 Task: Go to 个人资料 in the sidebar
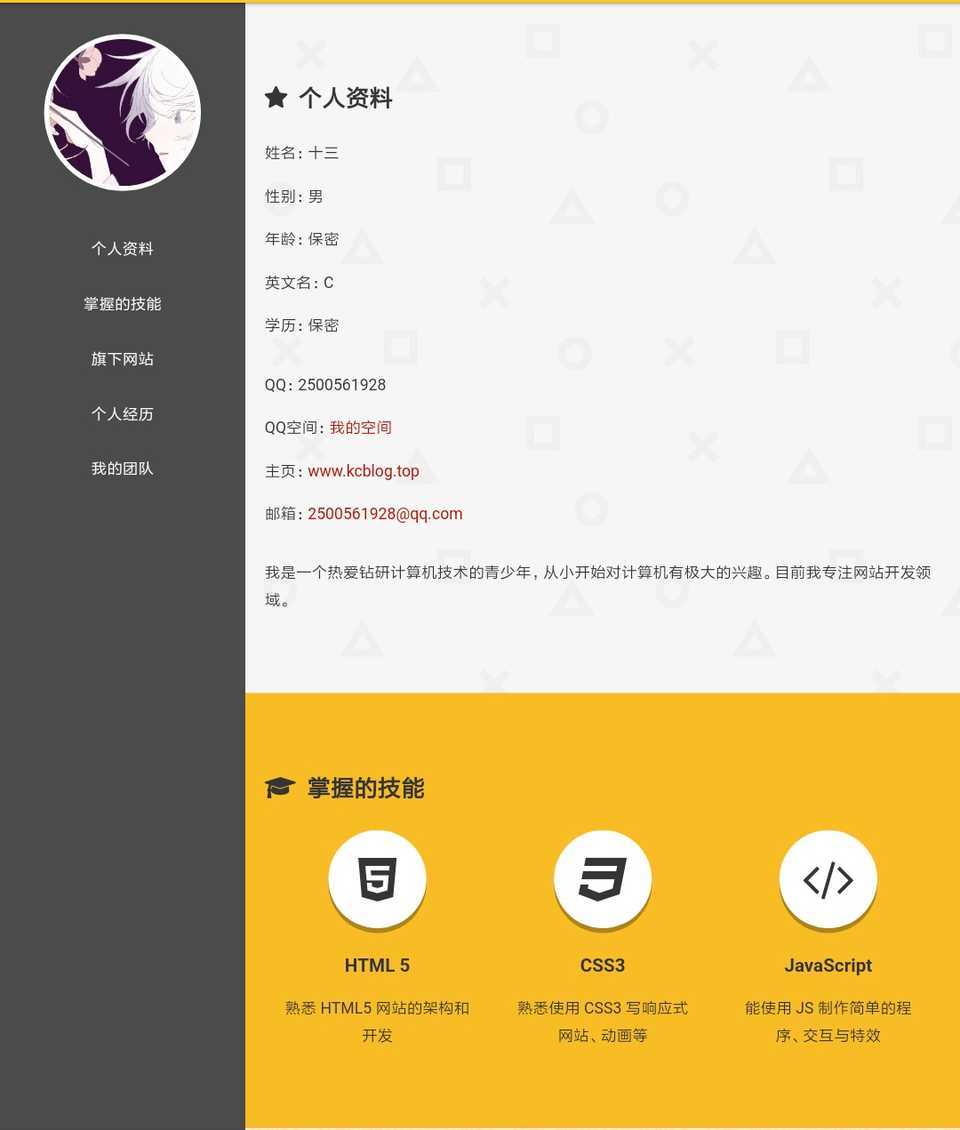point(122,249)
